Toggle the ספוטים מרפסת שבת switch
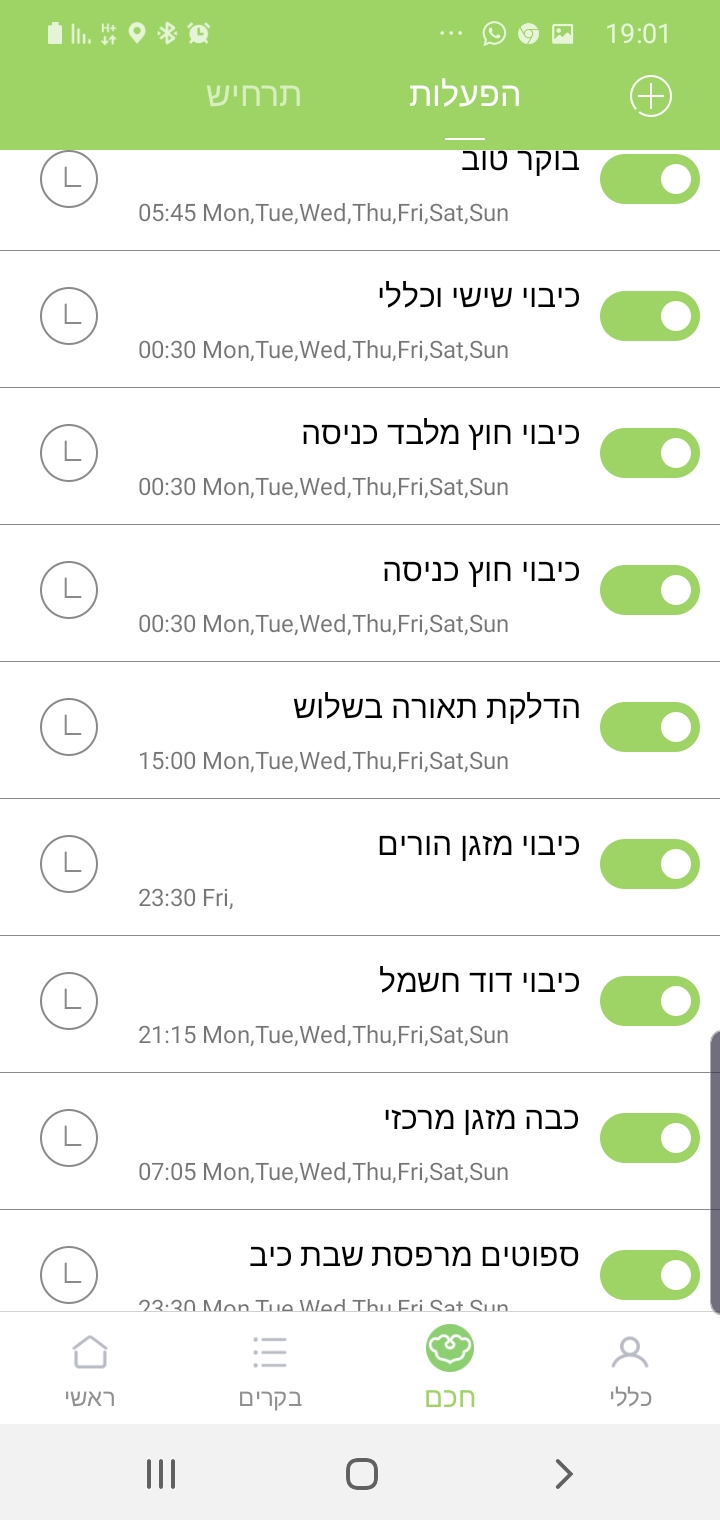Viewport: 720px width, 1520px height. tap(650, 1275)
